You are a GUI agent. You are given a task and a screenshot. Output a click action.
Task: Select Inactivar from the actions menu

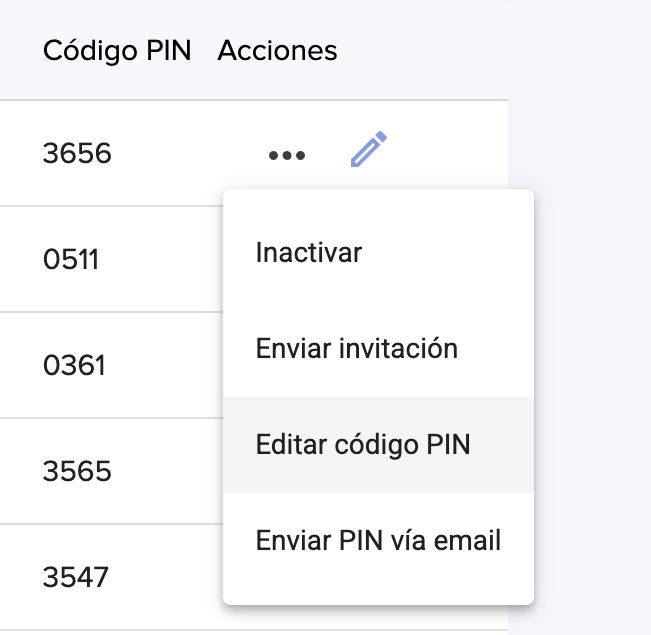(309, 252)
